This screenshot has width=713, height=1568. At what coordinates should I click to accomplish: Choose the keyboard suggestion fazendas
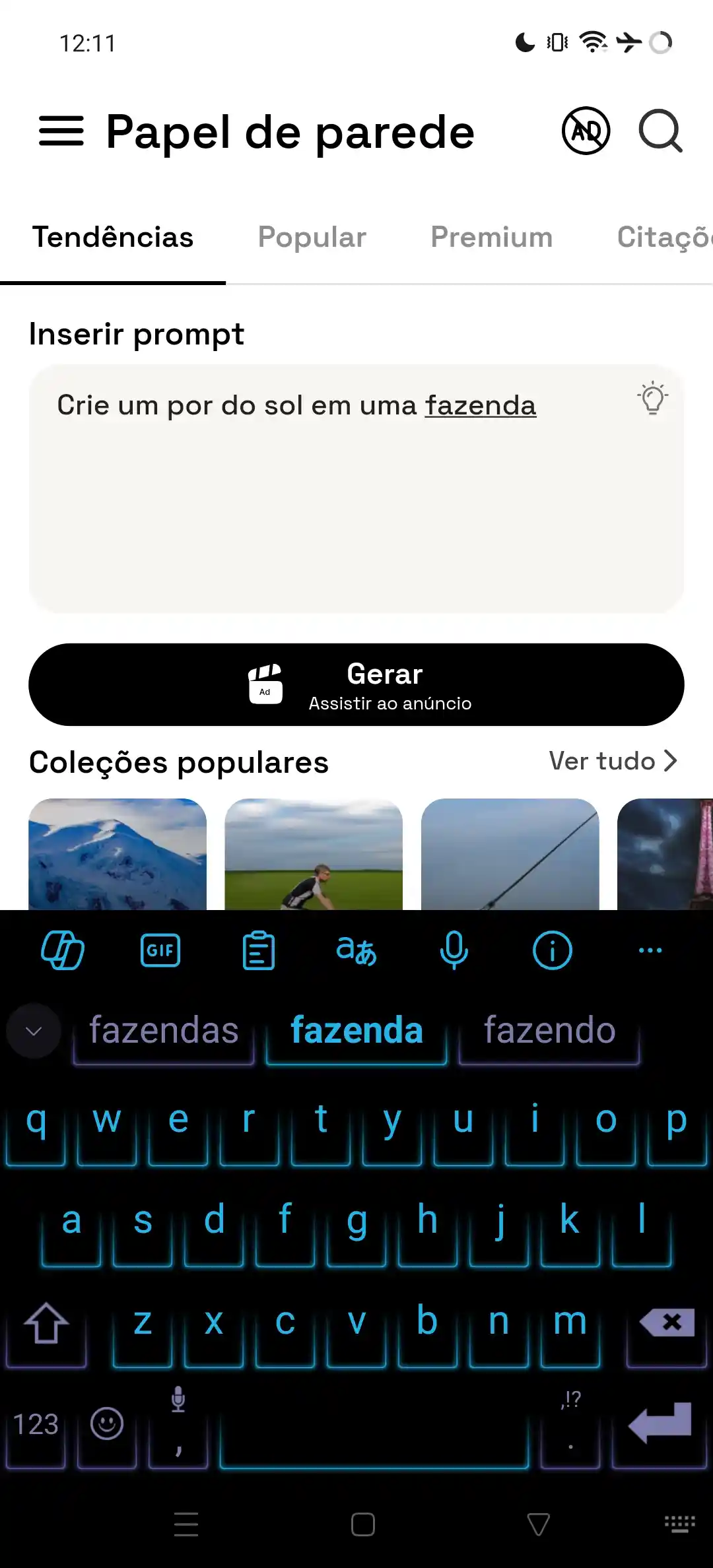coord(164,1031)
